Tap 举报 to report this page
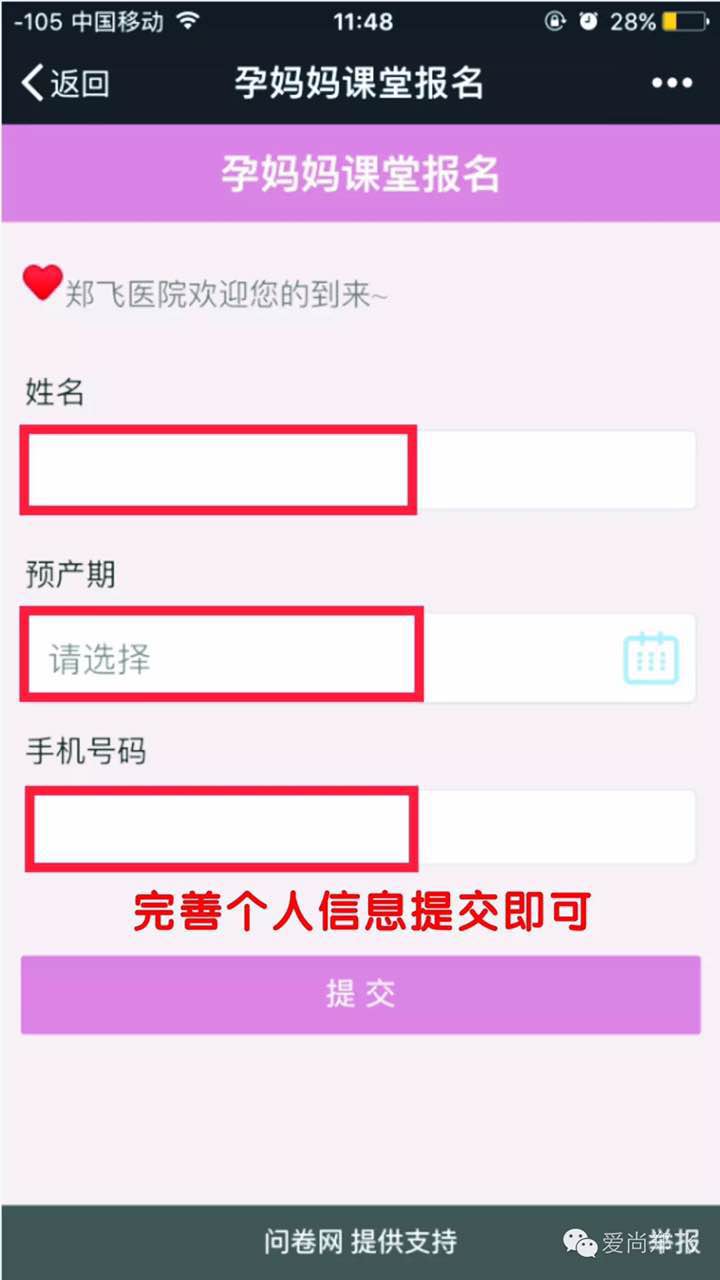 pyautogui.click(x=676, y=1242)
